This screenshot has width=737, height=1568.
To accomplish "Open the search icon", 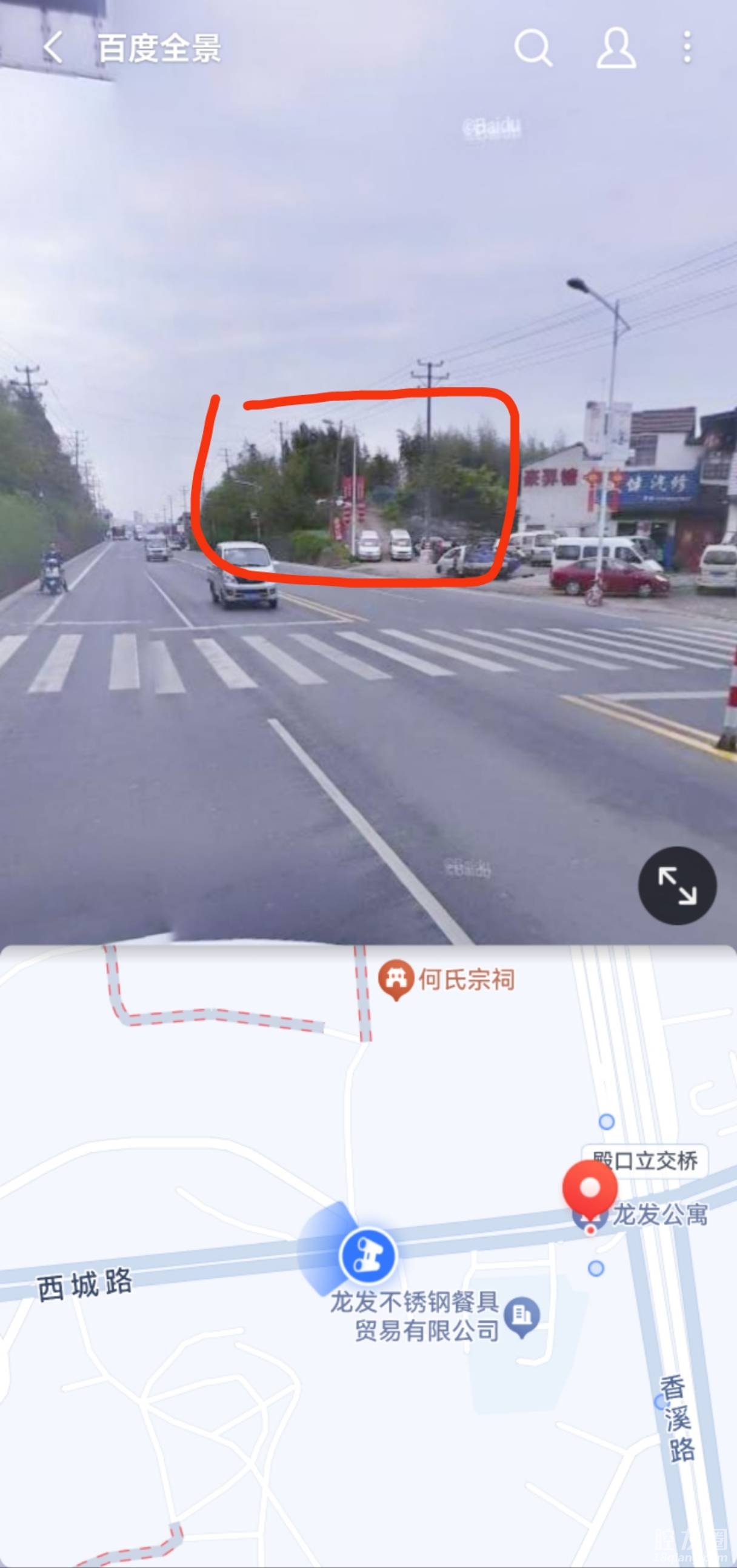I will pos(533,47).
